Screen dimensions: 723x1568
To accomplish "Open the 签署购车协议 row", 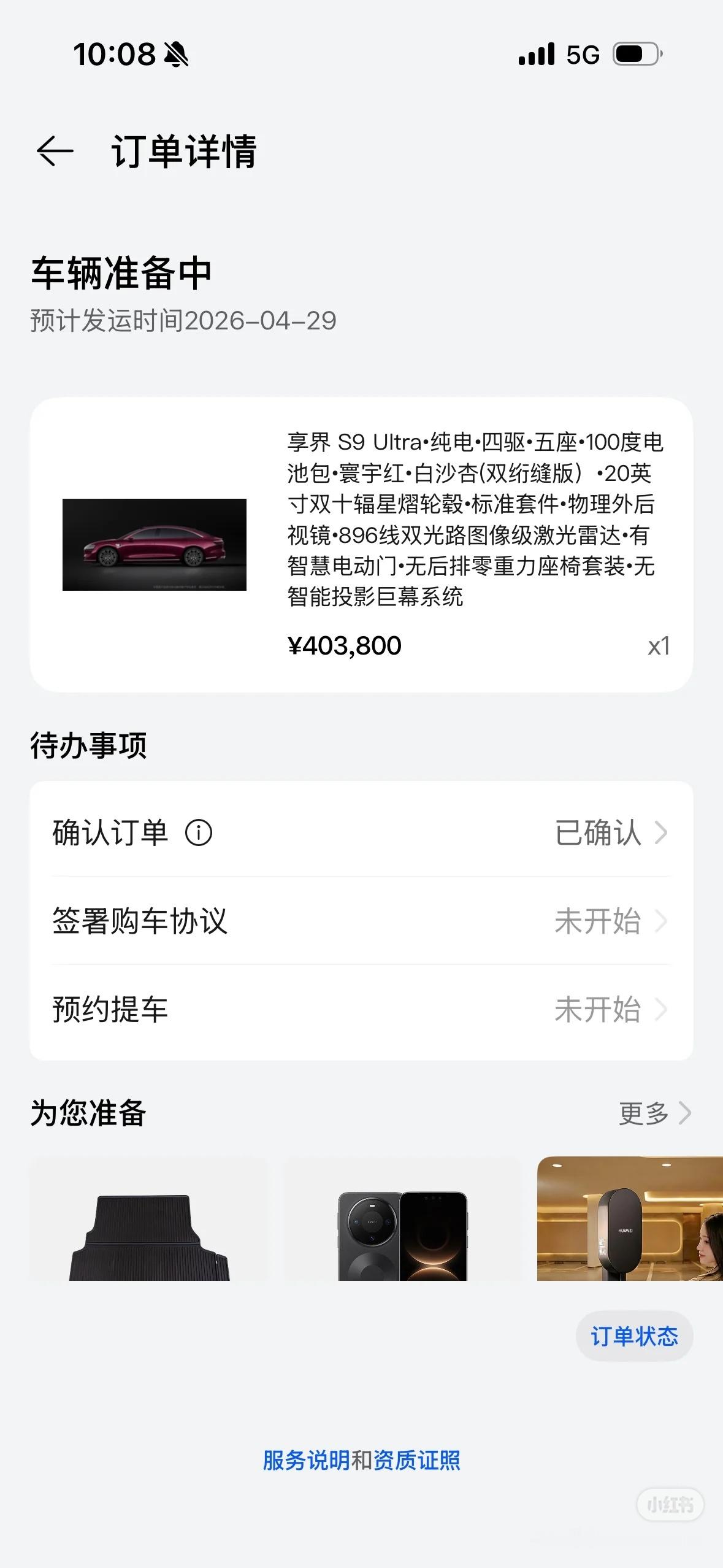I will tap(361, 921).
